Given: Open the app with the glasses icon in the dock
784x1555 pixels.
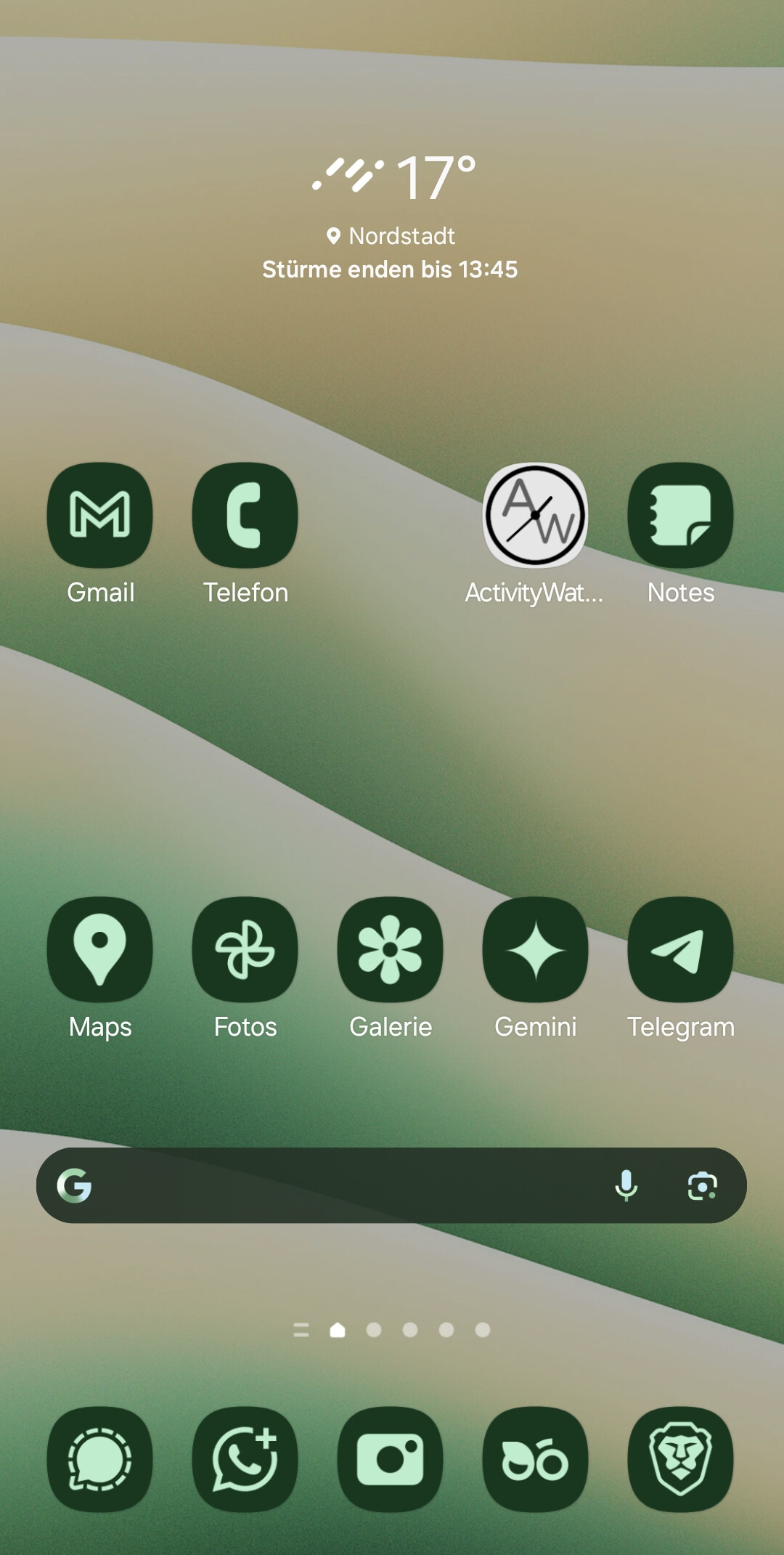Looking at the screenshot, I should pos(536,1459).
